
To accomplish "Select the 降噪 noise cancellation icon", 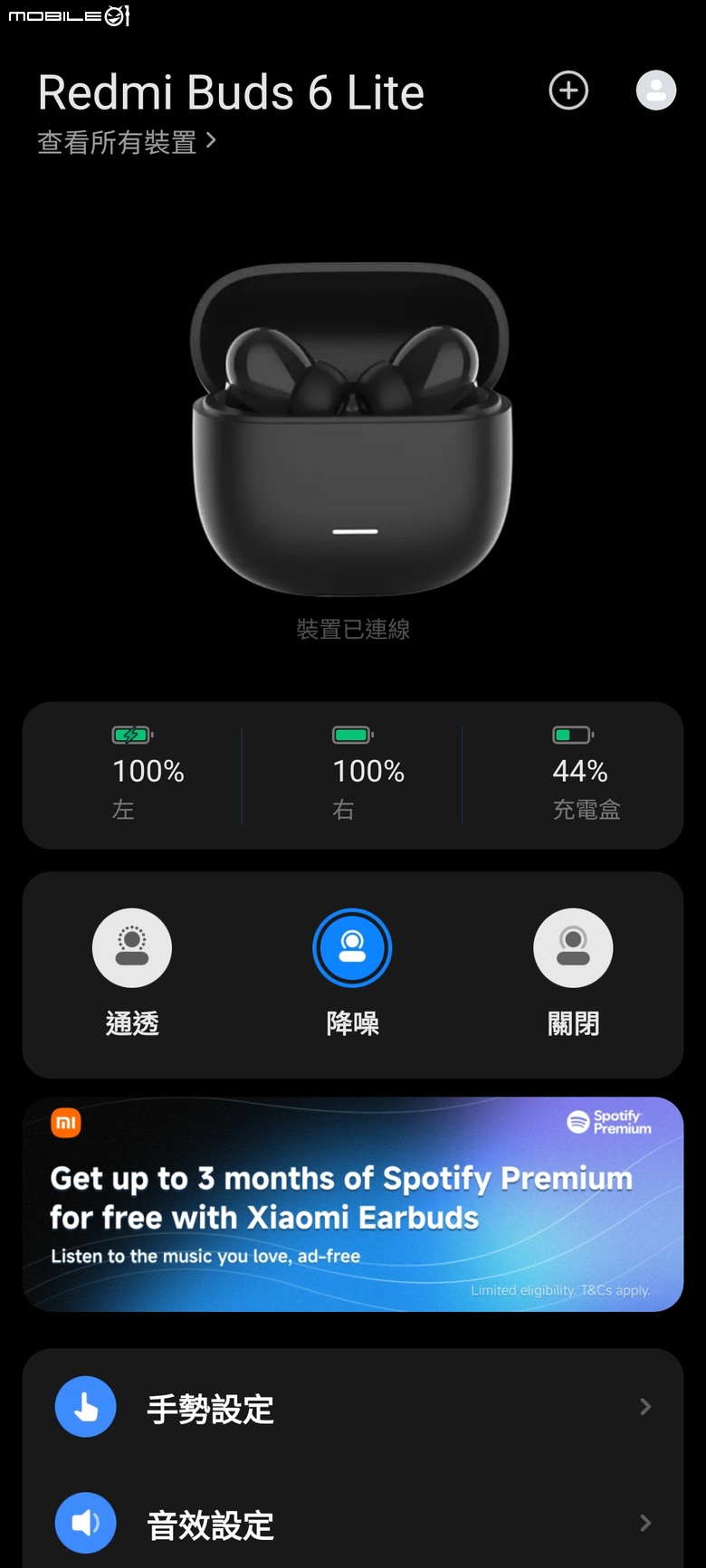I will 352,947.
